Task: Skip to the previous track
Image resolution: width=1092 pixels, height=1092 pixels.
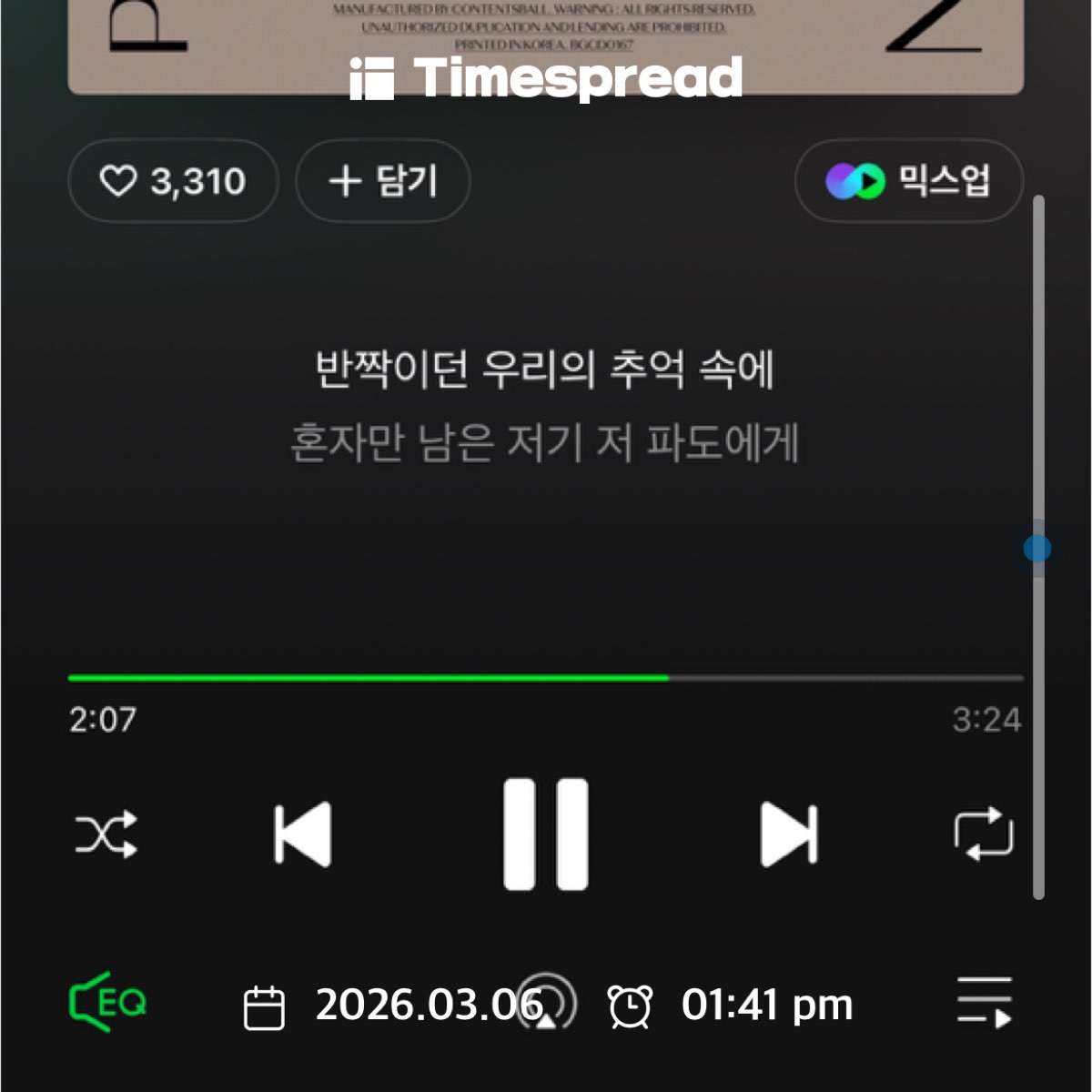Action: click(x=303, y=834)
